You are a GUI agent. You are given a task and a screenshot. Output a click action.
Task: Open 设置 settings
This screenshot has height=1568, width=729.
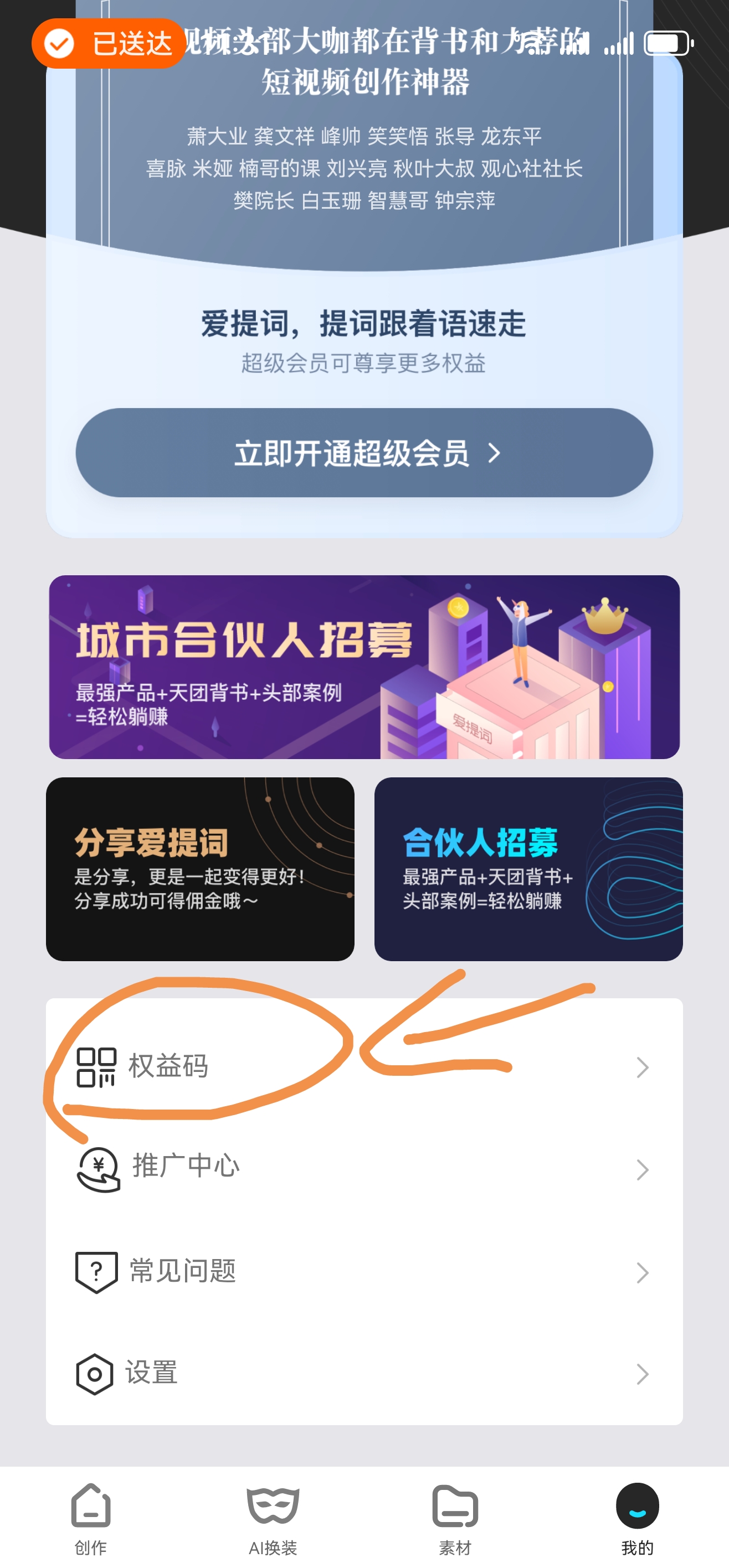(364, 1374)
